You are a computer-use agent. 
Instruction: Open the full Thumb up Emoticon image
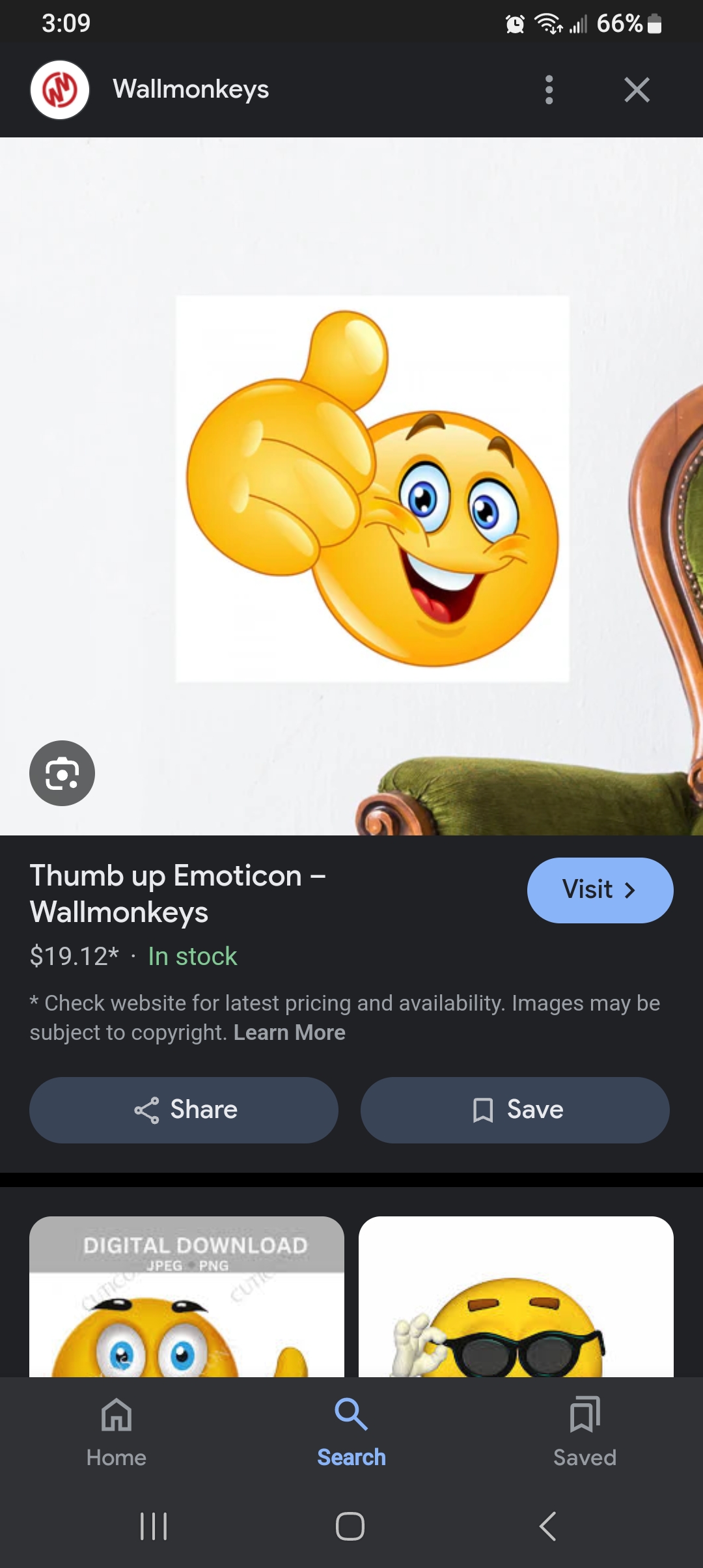(x=372, y=488)
